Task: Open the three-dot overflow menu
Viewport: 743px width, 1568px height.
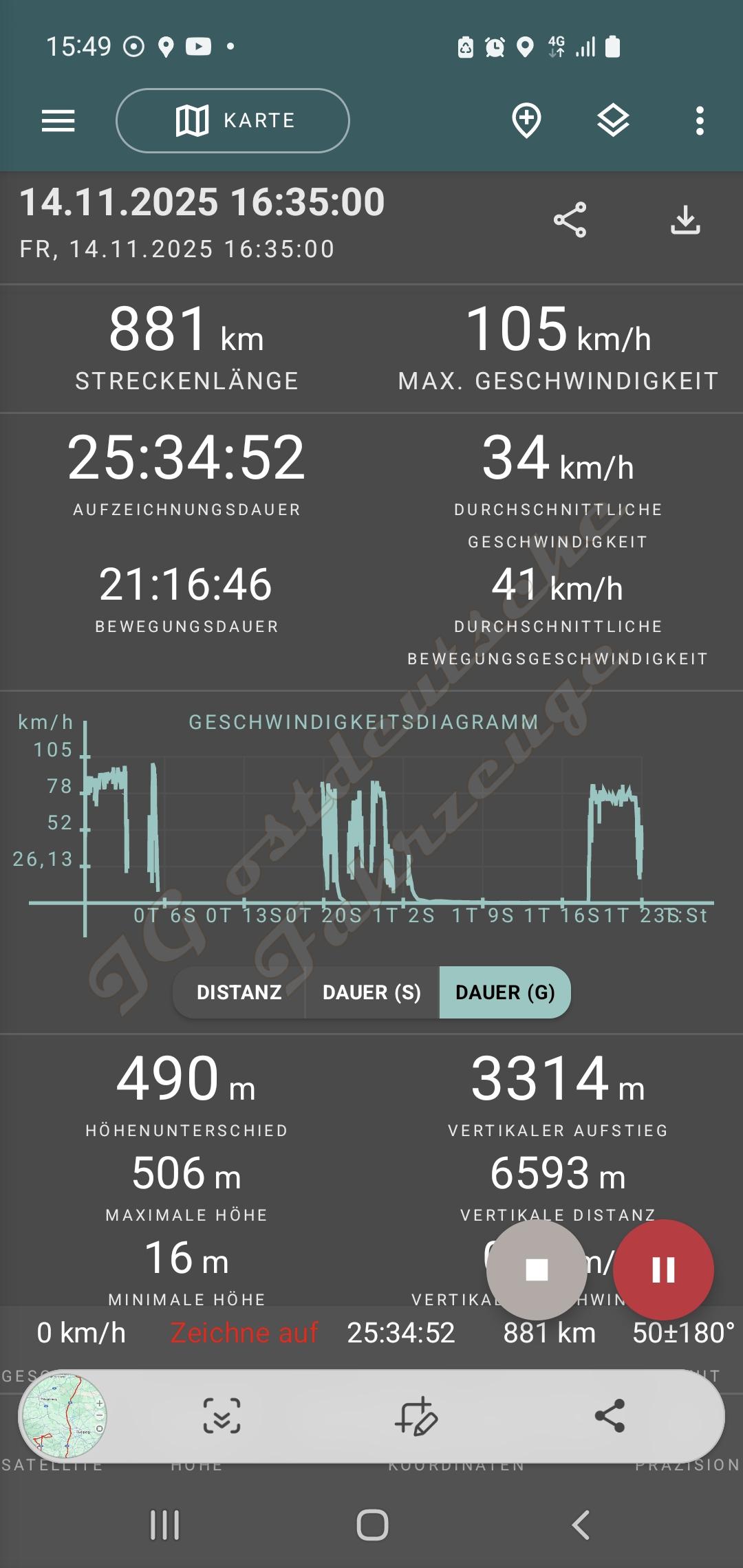Action: [700, 121]
